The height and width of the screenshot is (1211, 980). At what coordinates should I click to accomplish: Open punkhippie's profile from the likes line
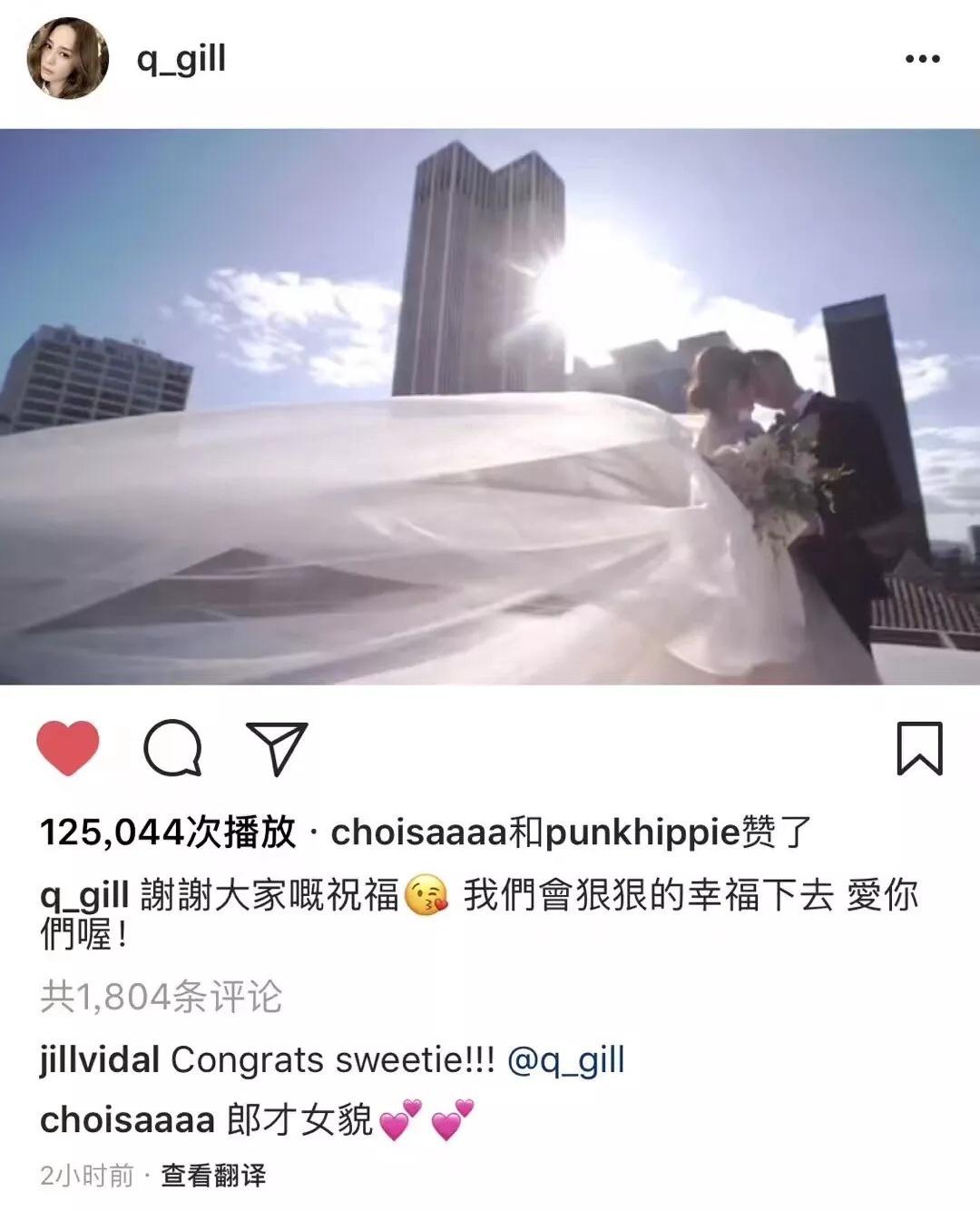642,832
